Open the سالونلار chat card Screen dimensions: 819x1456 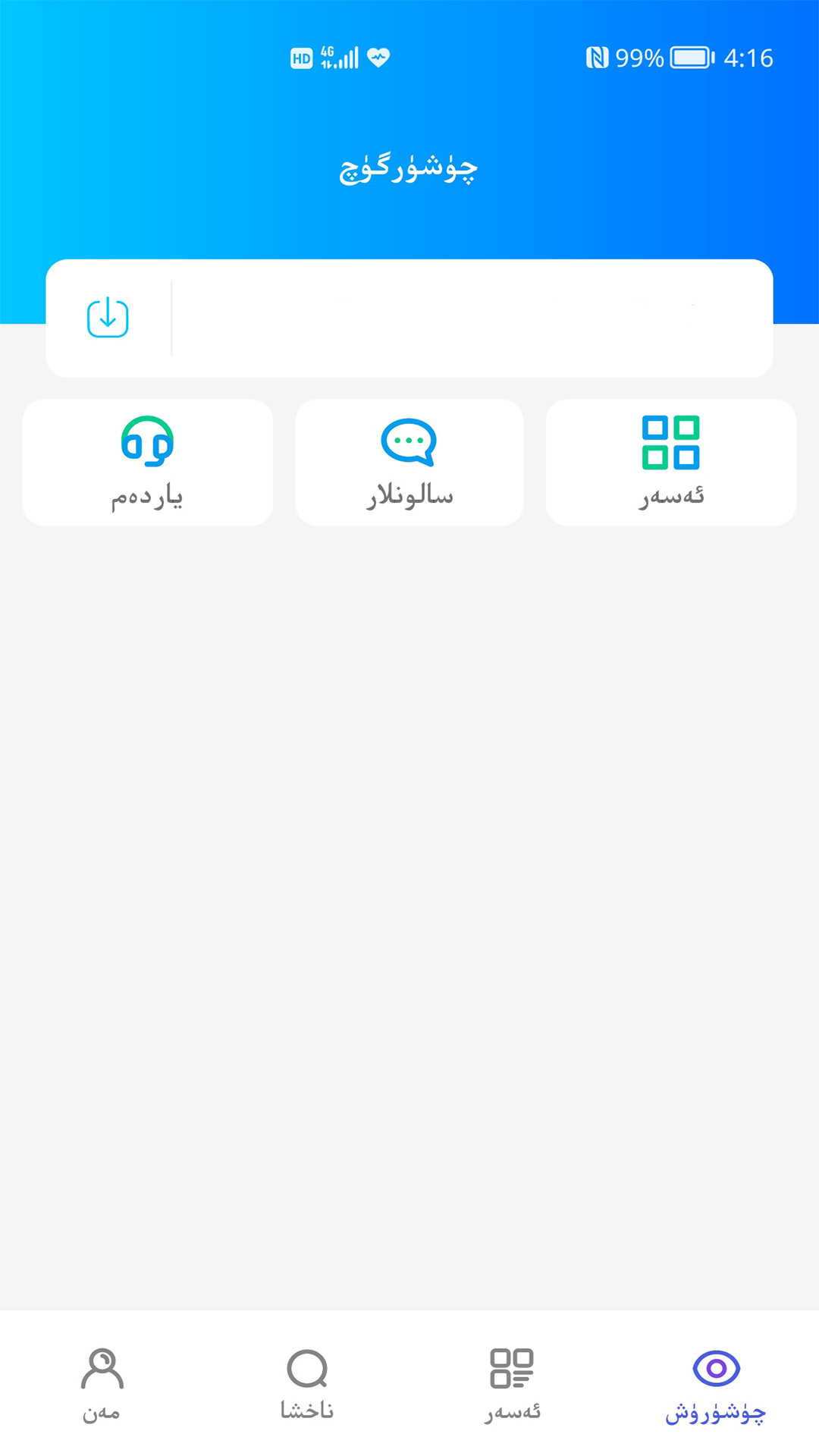pos(409,463)
